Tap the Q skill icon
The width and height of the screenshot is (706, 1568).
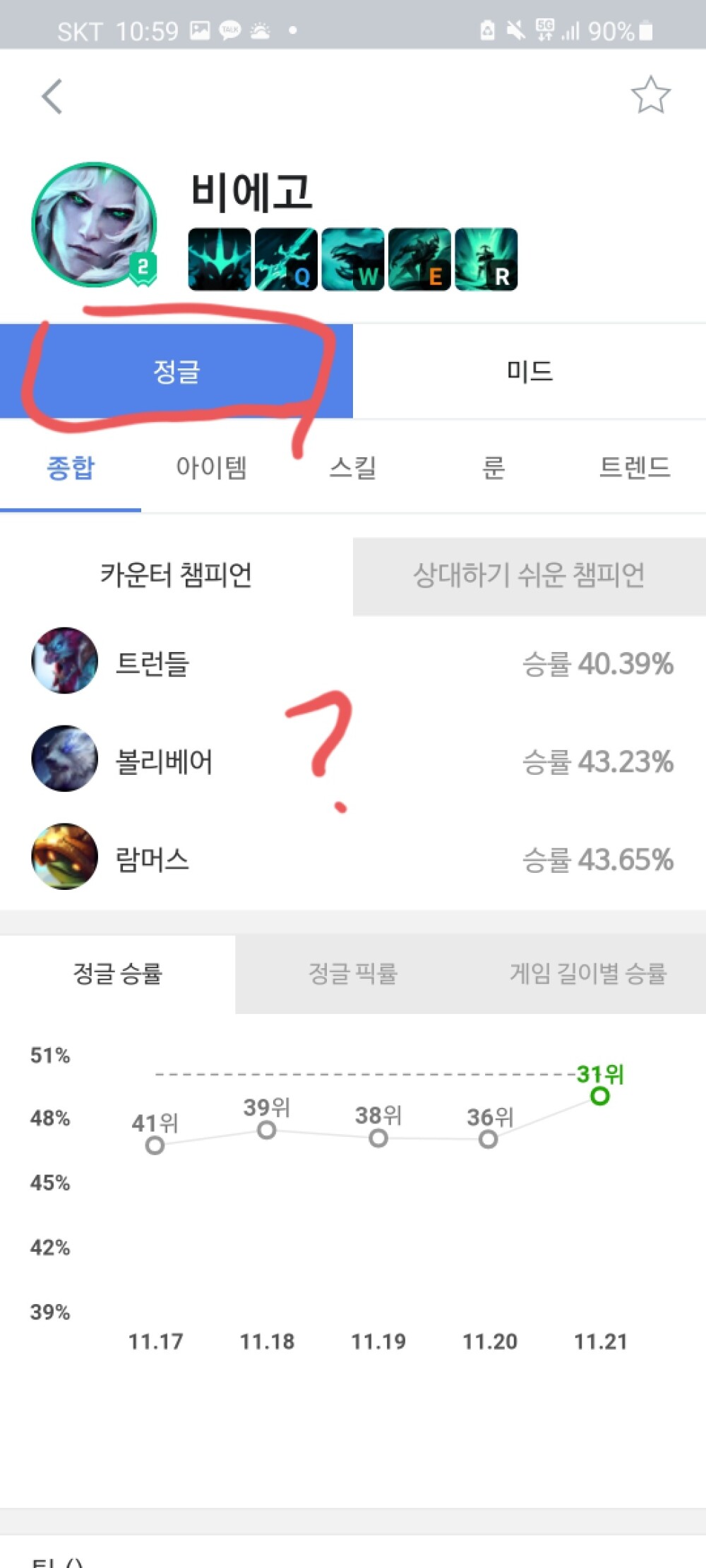tap(286, 259)
